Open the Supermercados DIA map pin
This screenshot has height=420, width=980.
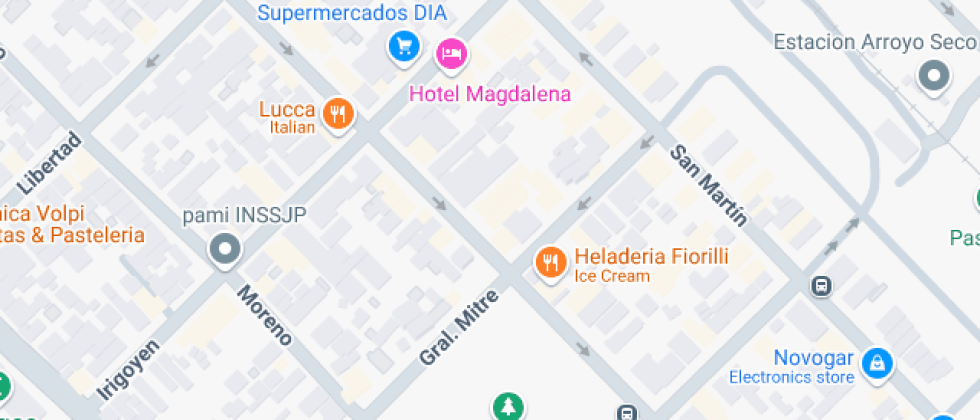(403, 46)
